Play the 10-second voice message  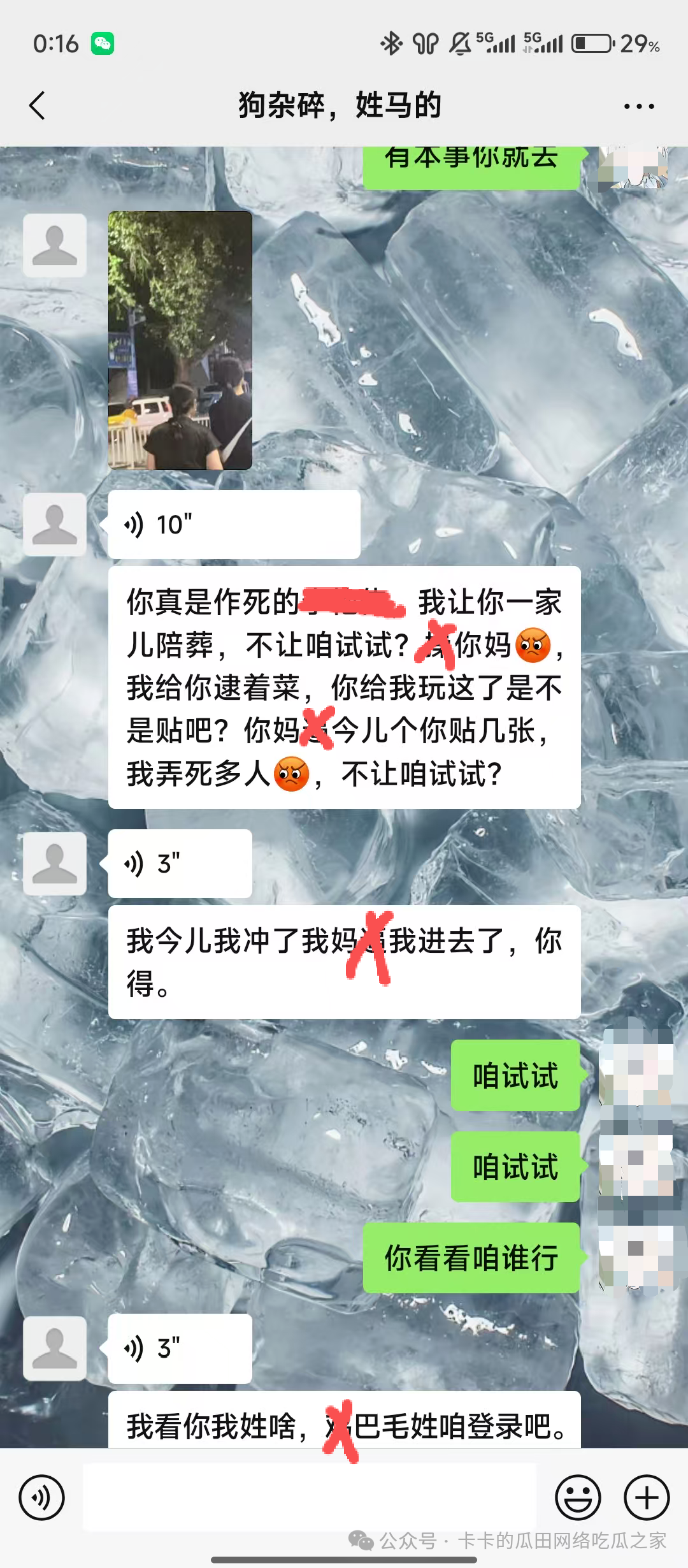pos(233,525)
